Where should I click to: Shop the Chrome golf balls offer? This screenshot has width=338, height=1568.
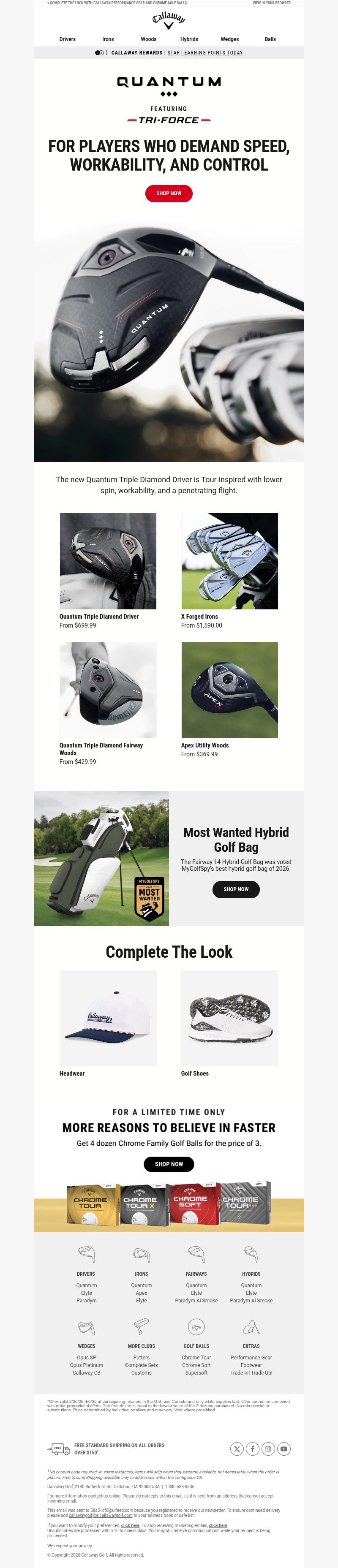pyautogui.click(x=169, y=1164)
